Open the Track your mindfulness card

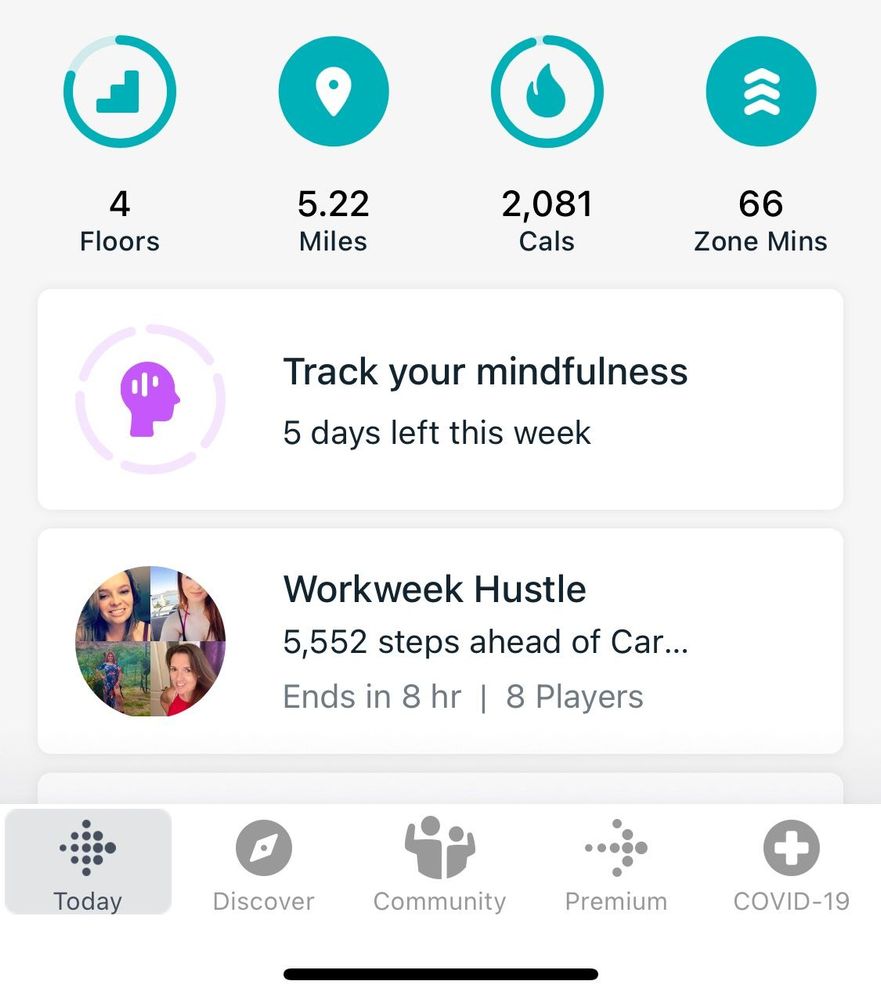pyautogui.click(x=440, y=399)
